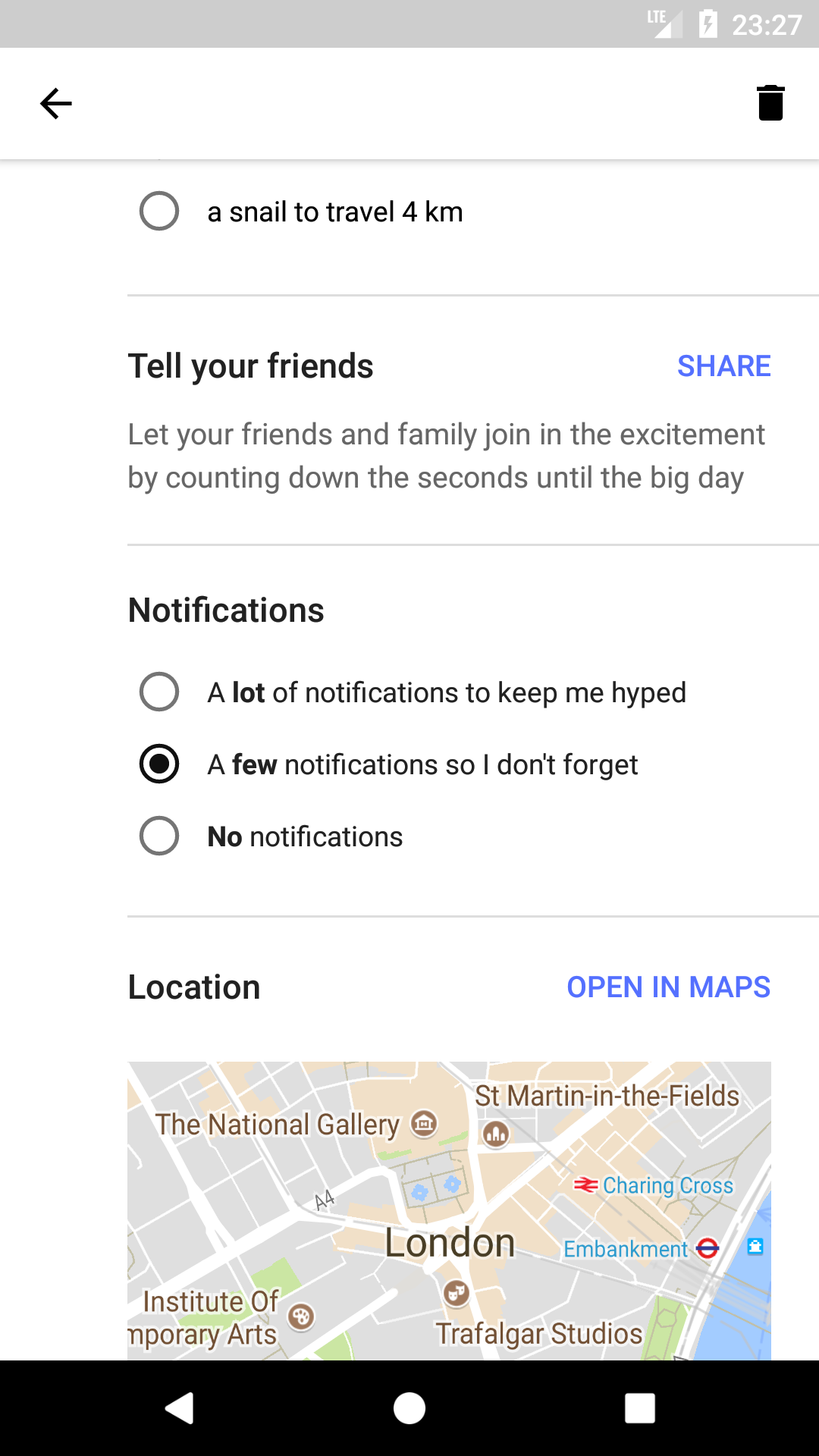Select the 'A few notifications' option
Screen dimensions: 819x1456
tap(159, 764)
